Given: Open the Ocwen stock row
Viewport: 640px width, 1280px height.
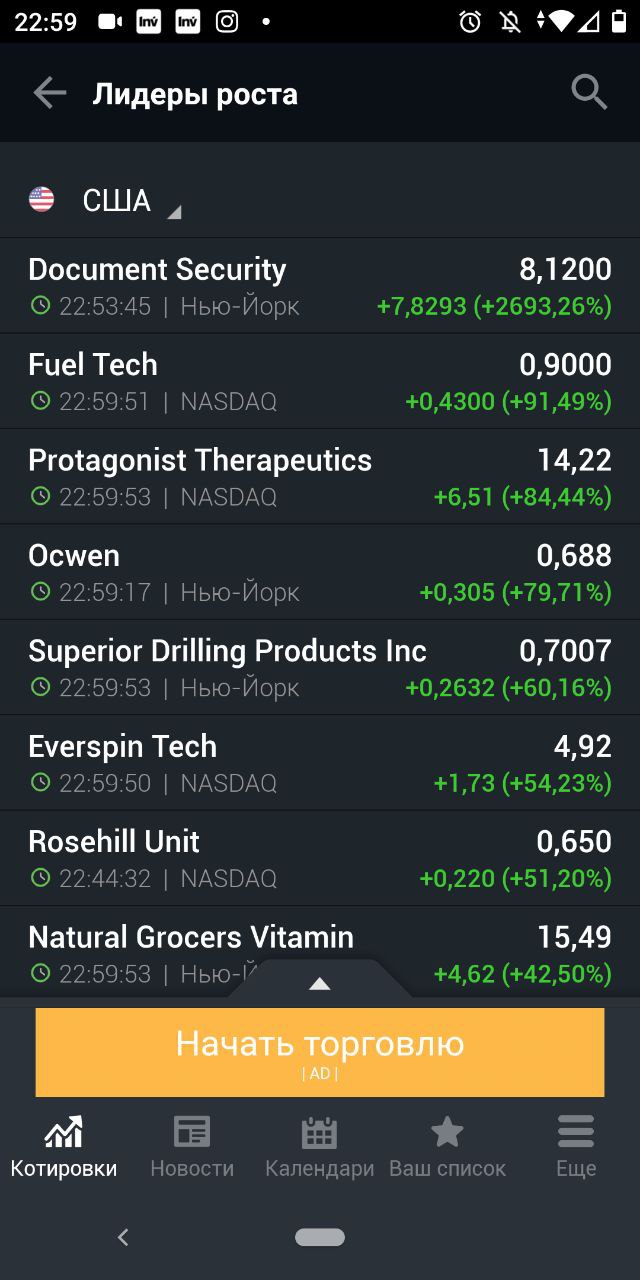Looking at the screenshot, I should [x=320, y=573].
